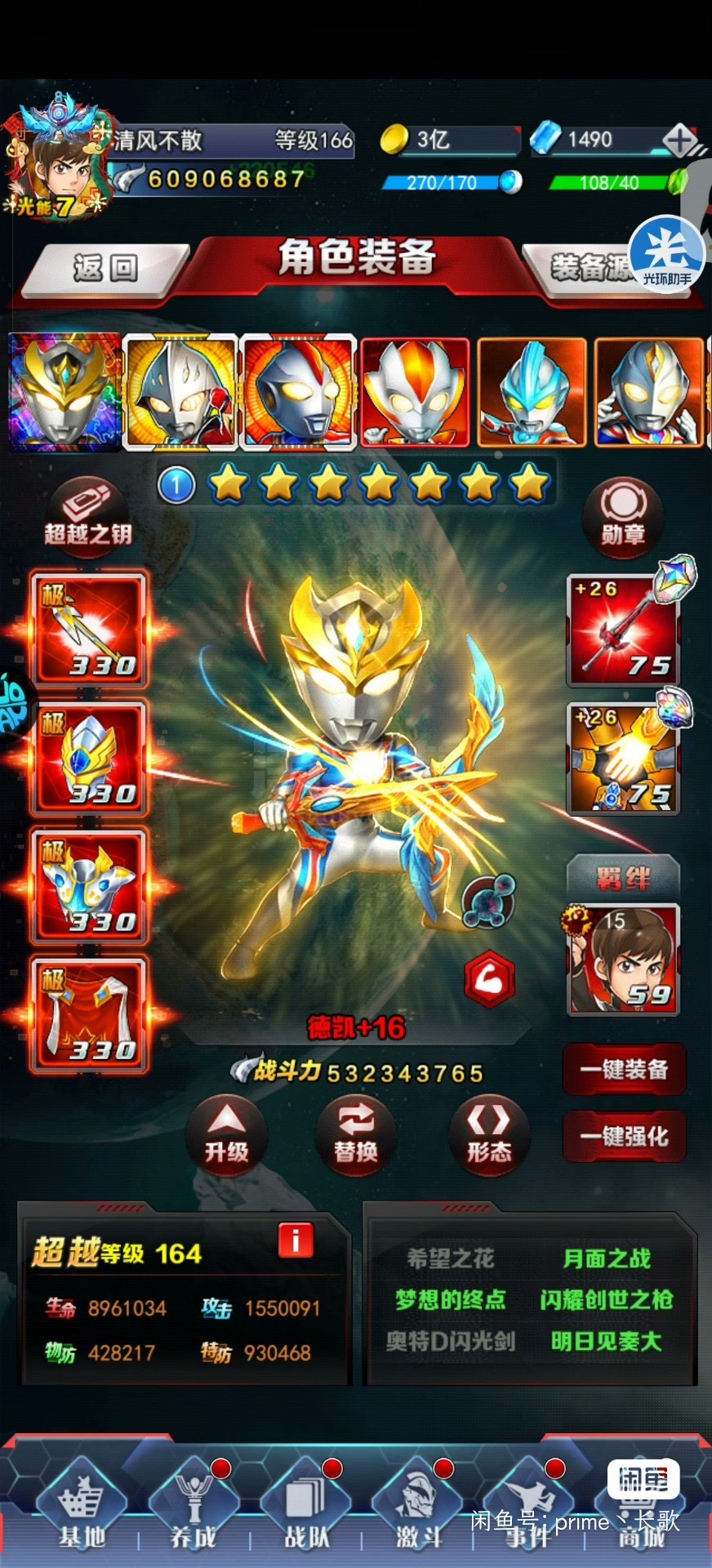Tap the 升级 upgrade button
This screenshot has height=1568, width=712.
[227, 1134]
